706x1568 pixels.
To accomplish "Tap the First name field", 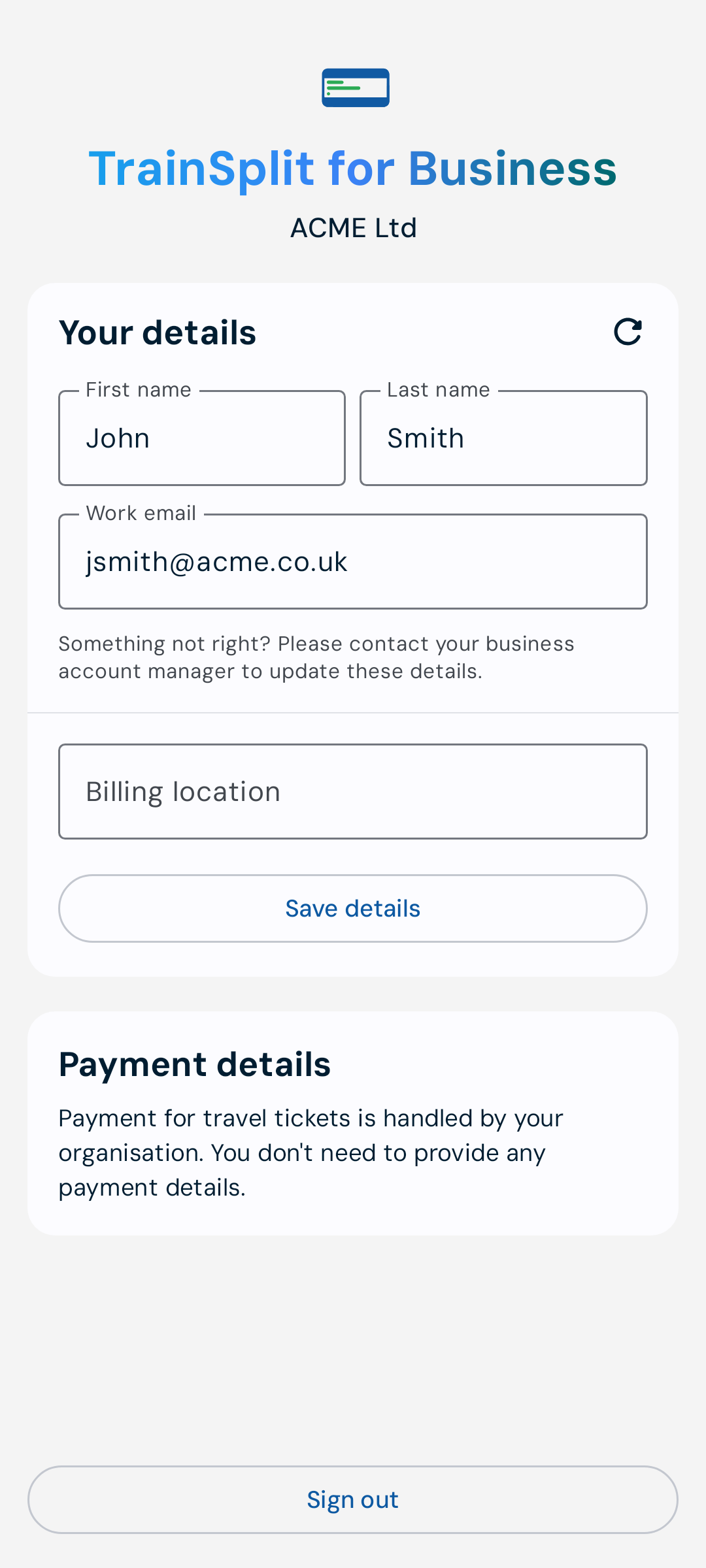I will pyautogui.click(x=202, y=438).
